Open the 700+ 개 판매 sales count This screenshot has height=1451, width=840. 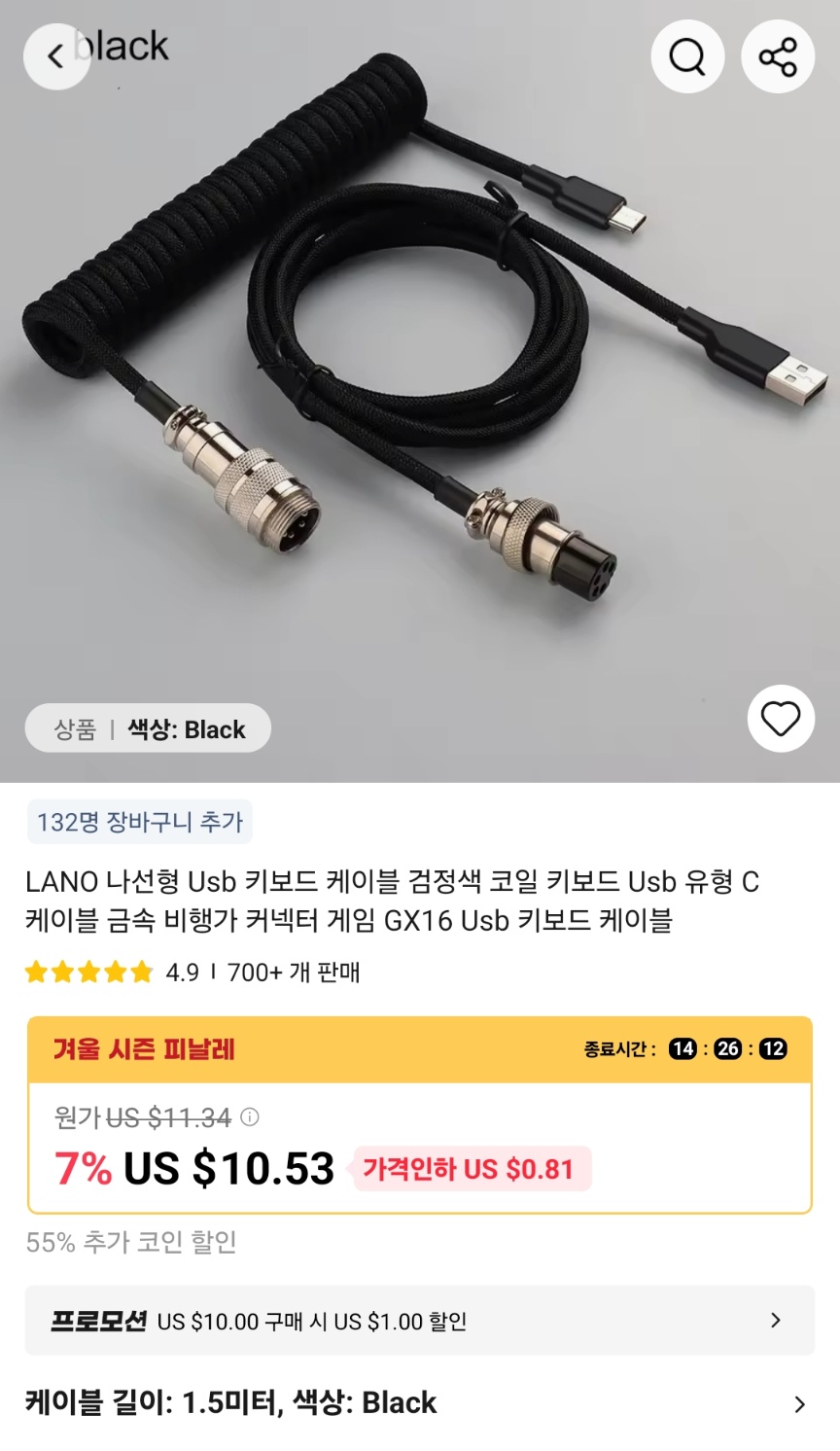[x=292, y=973]
